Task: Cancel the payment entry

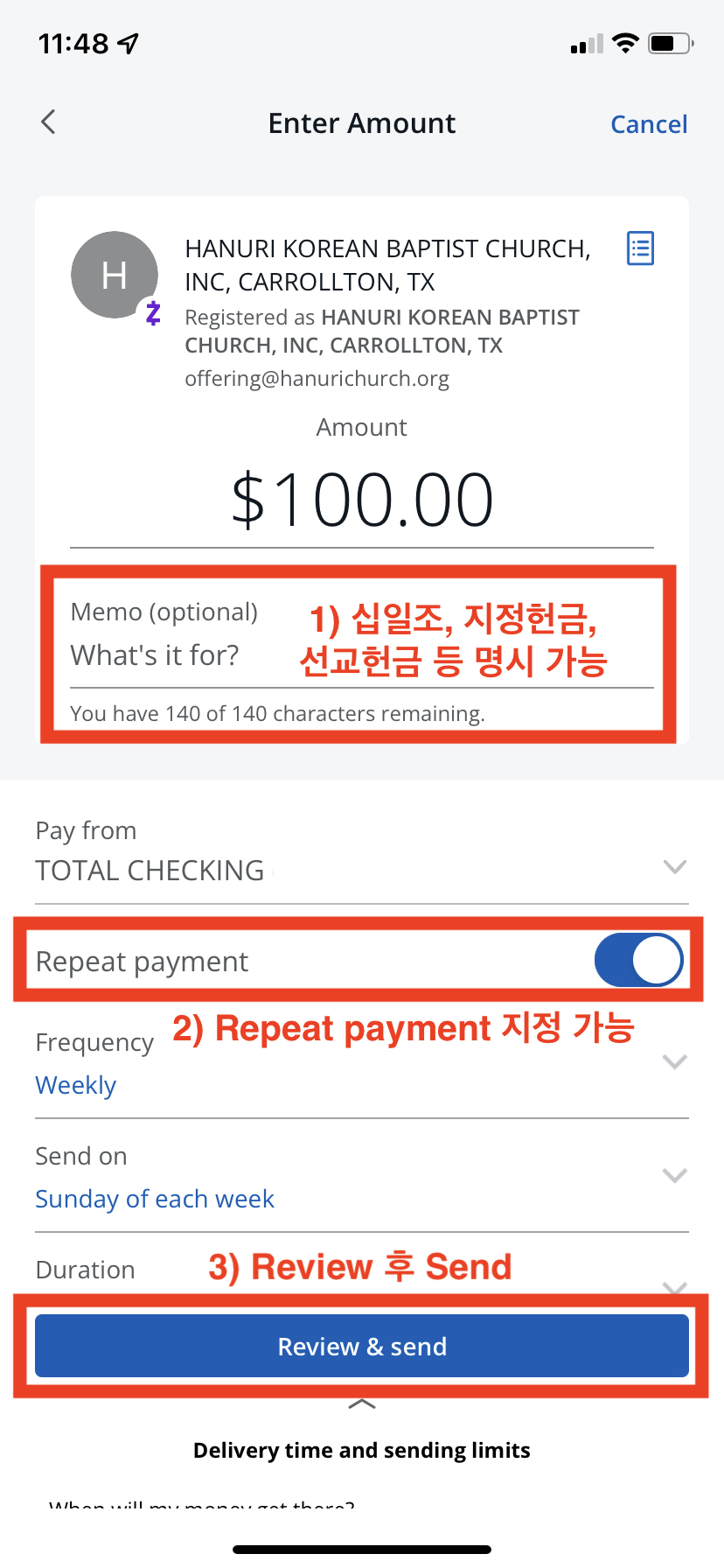Action: (648, 124)
